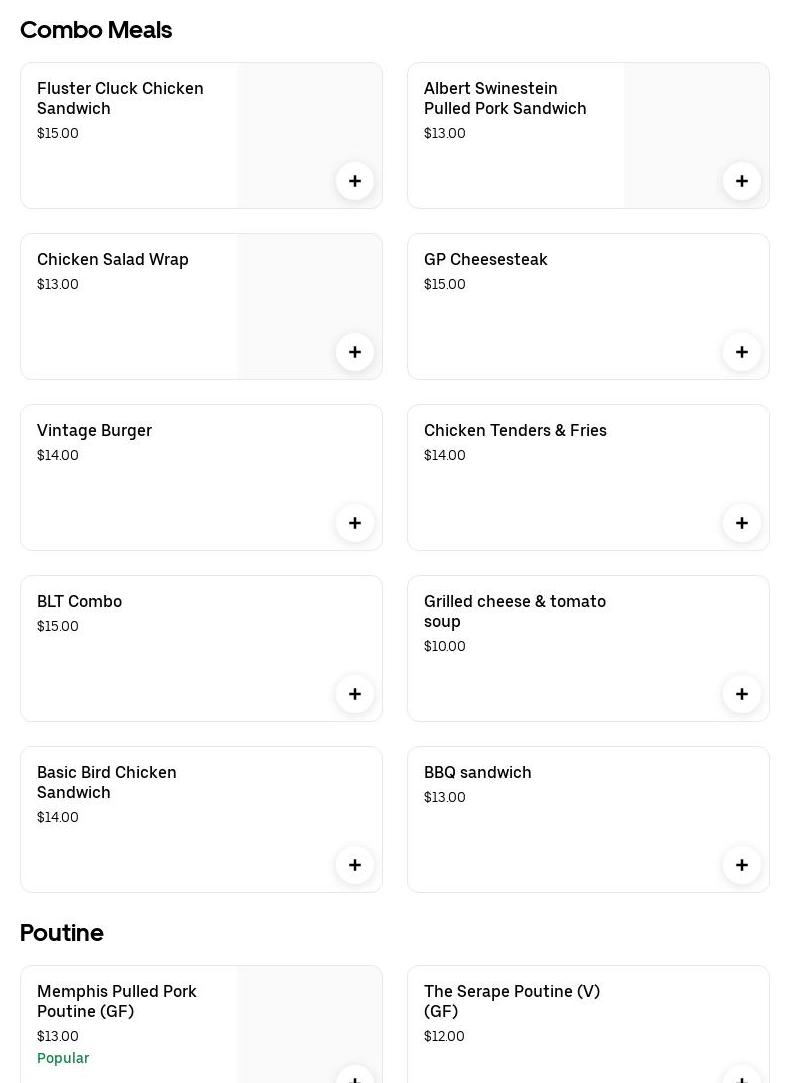This screenshot has height=1083, width=804.
Task: Open the Chicken Salad Wrap item
Action: pyautogui.click(x=112, y=260)
